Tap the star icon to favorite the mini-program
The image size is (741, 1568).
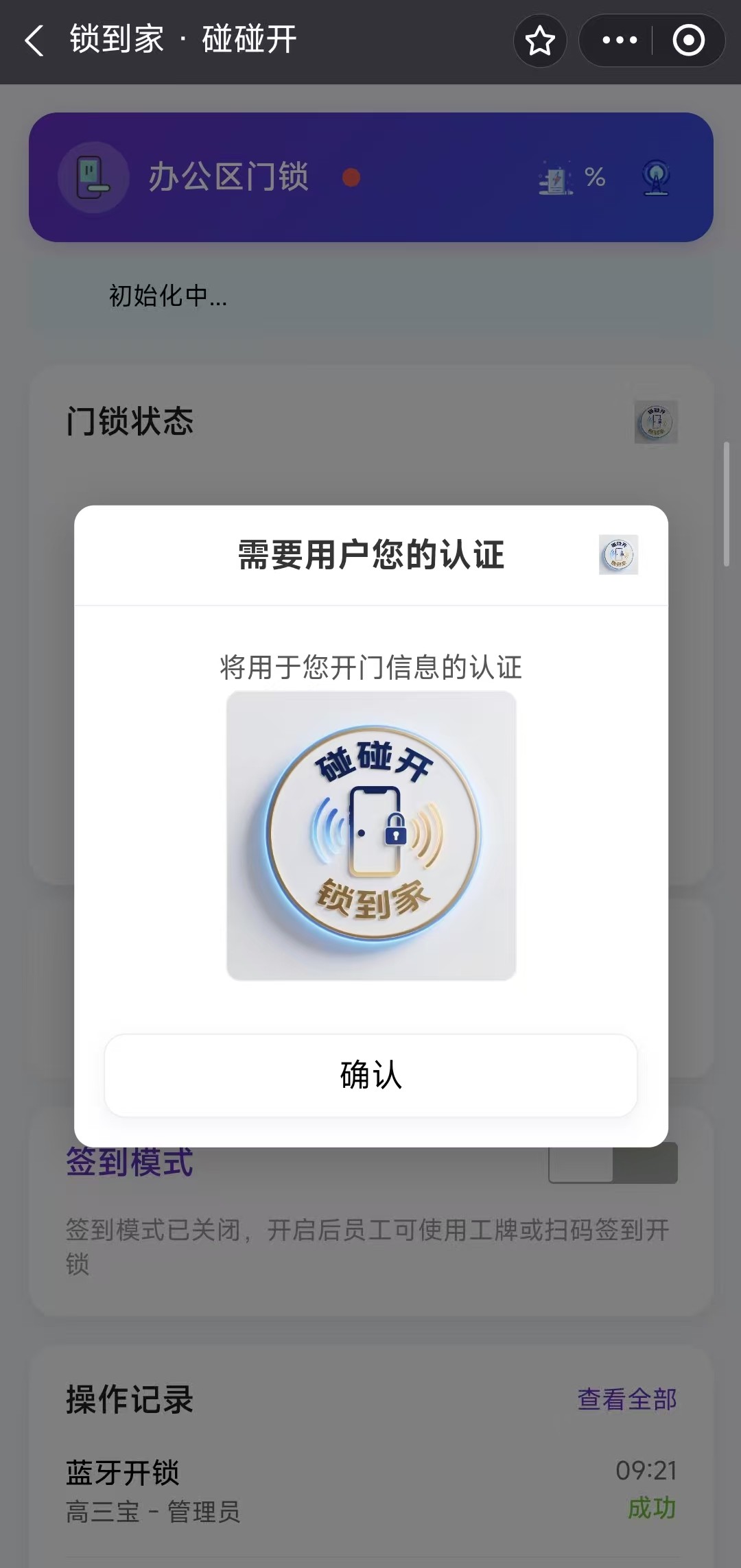click(x=540, y=40)
